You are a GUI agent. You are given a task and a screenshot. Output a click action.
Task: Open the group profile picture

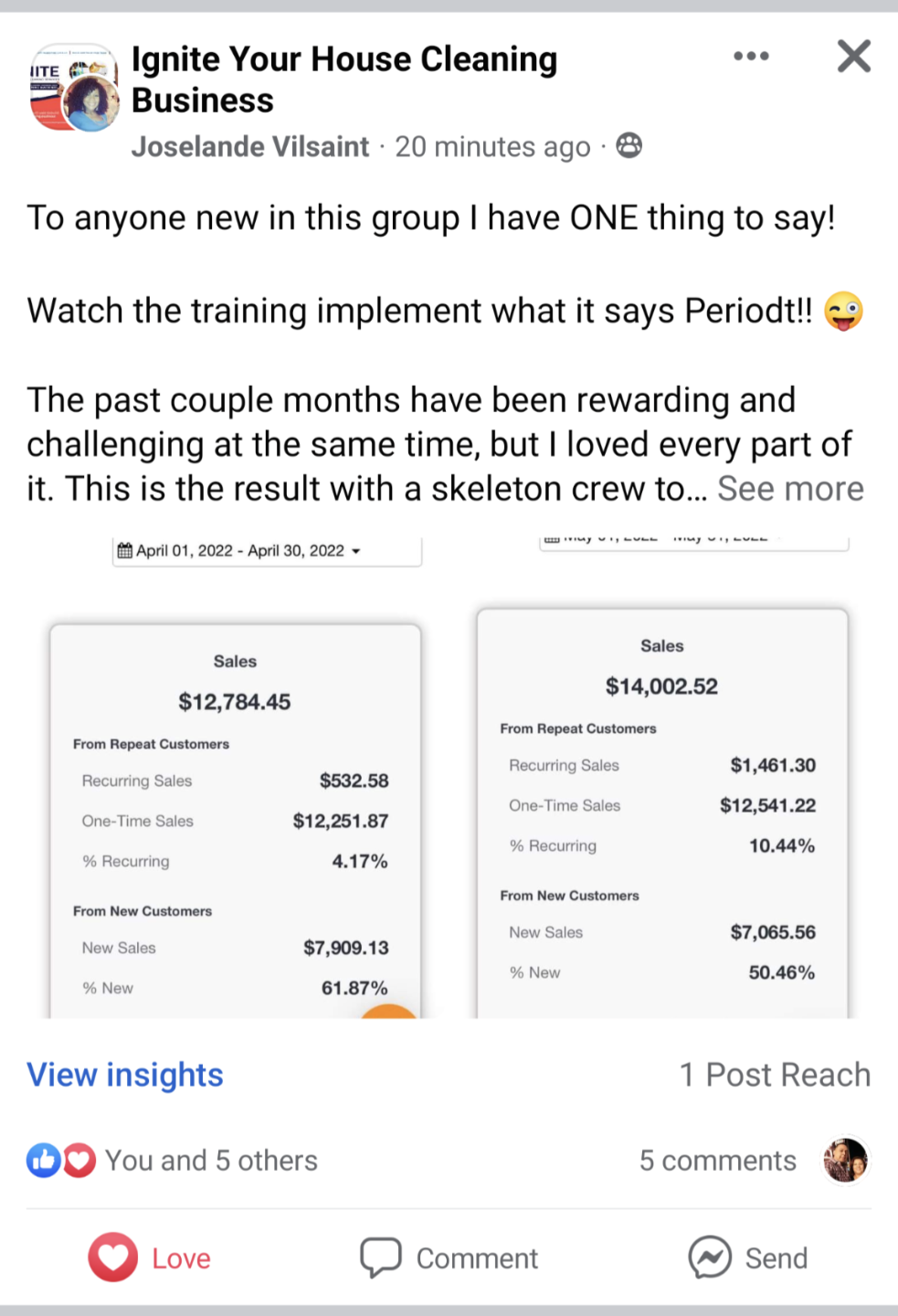coord(73,88)
